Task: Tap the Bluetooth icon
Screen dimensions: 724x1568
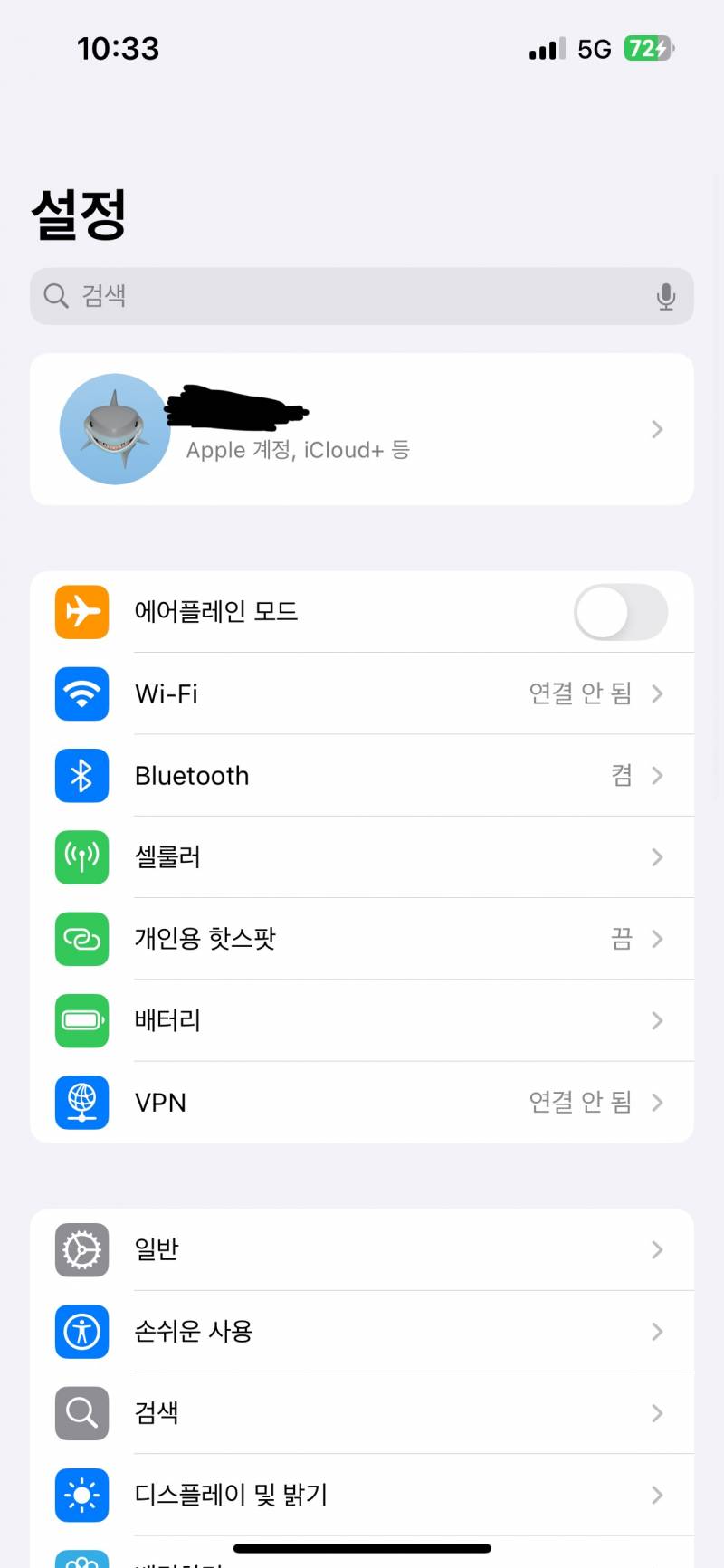Action: [81, 776]
